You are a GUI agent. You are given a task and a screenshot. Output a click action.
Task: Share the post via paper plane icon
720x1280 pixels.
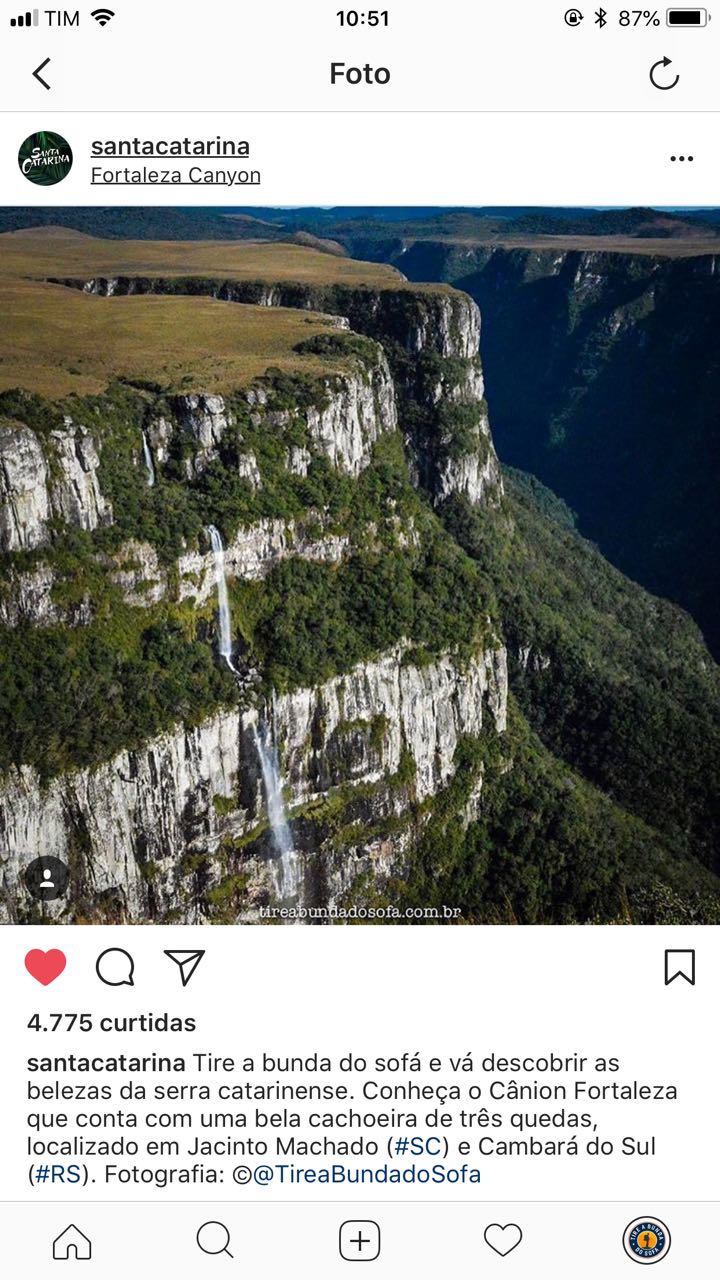184,967
